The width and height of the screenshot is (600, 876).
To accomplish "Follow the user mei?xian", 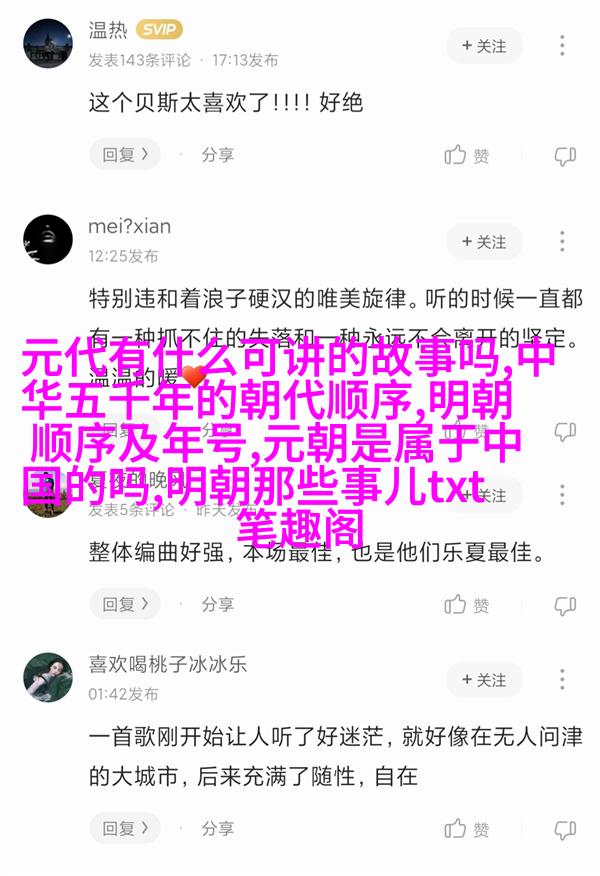I will tap(484, 242).
